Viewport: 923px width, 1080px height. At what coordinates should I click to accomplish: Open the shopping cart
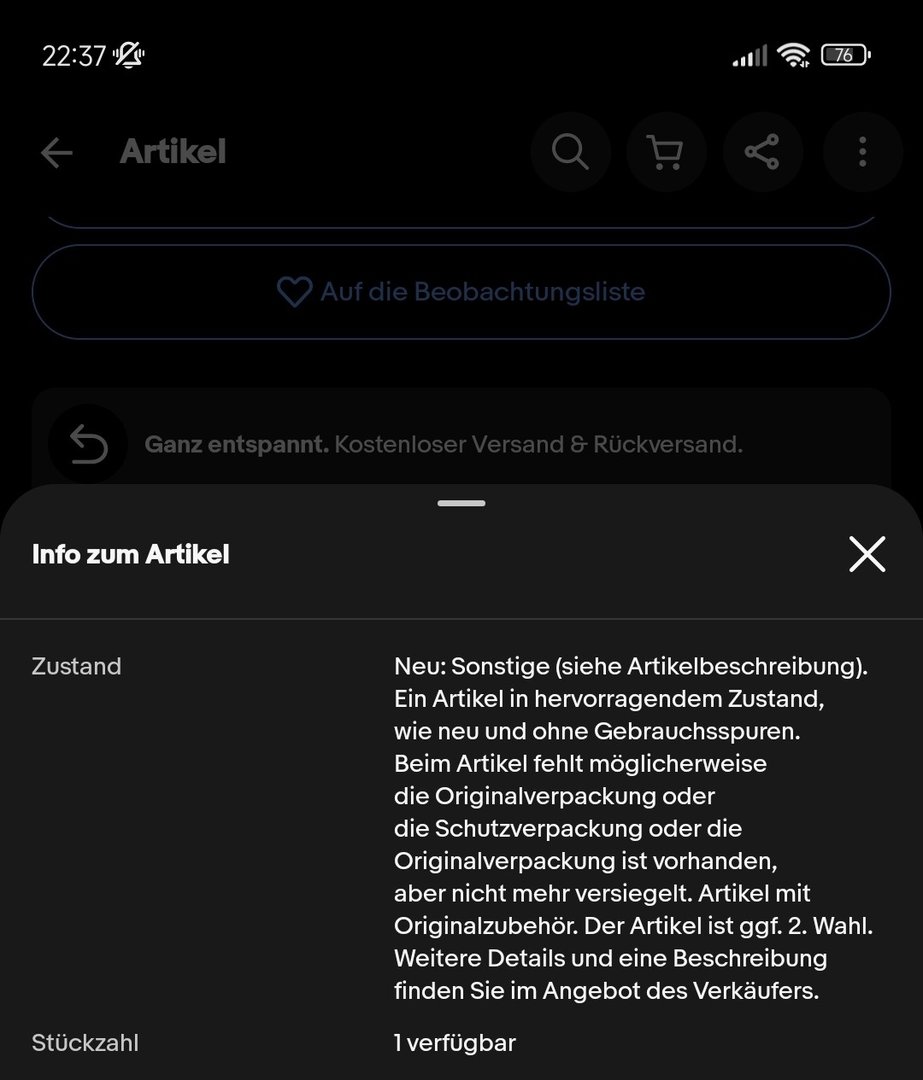(666, 153)
